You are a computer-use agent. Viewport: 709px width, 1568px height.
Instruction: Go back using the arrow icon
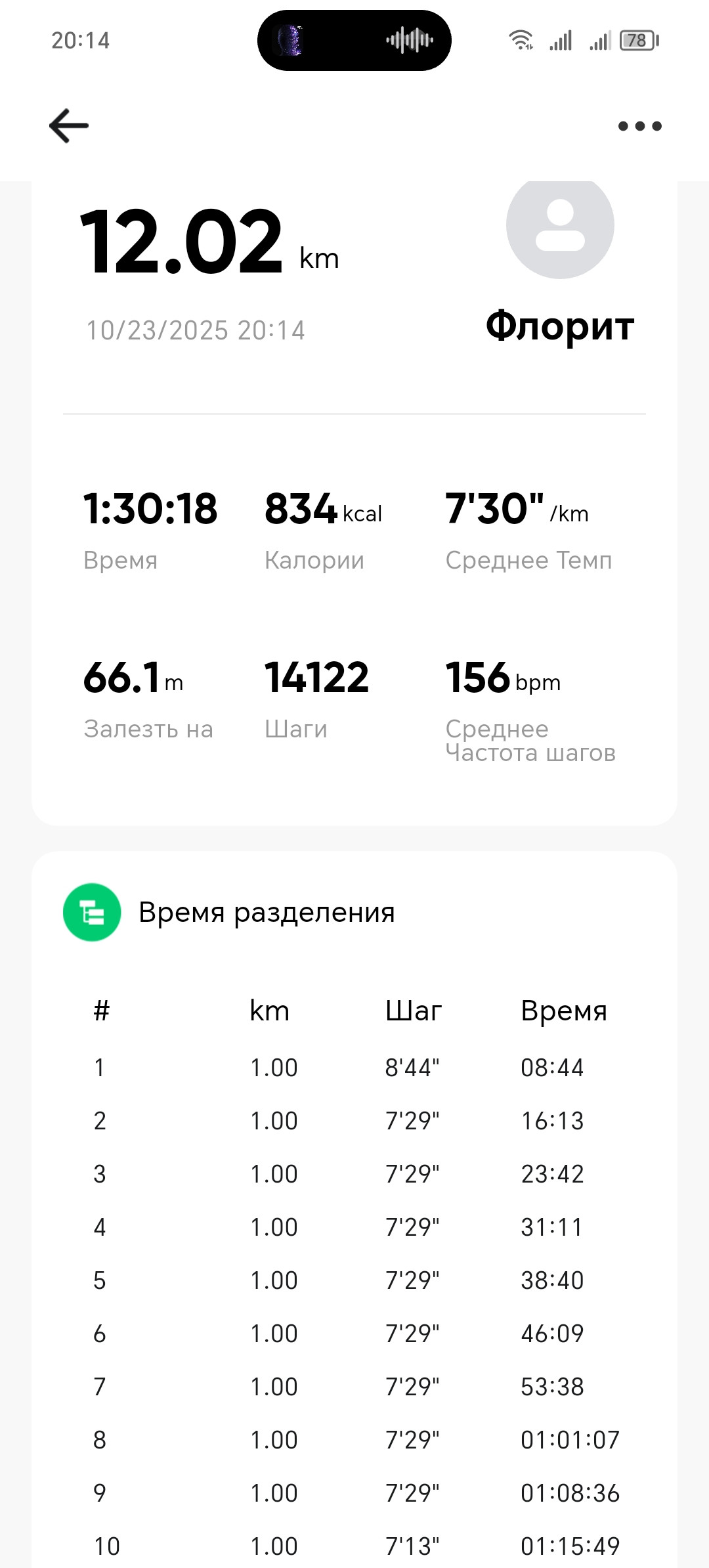pyautogui.click(x=69, y=125)
